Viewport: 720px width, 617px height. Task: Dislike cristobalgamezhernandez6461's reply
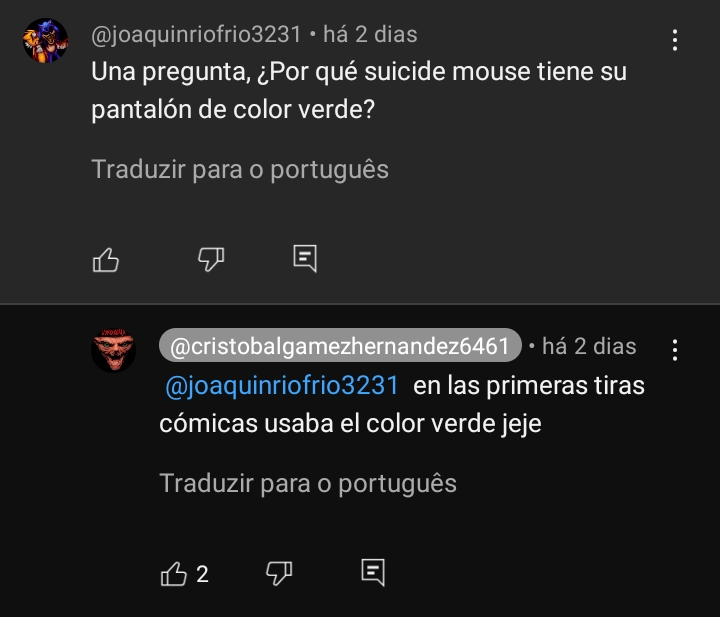[x=279, y=573]
